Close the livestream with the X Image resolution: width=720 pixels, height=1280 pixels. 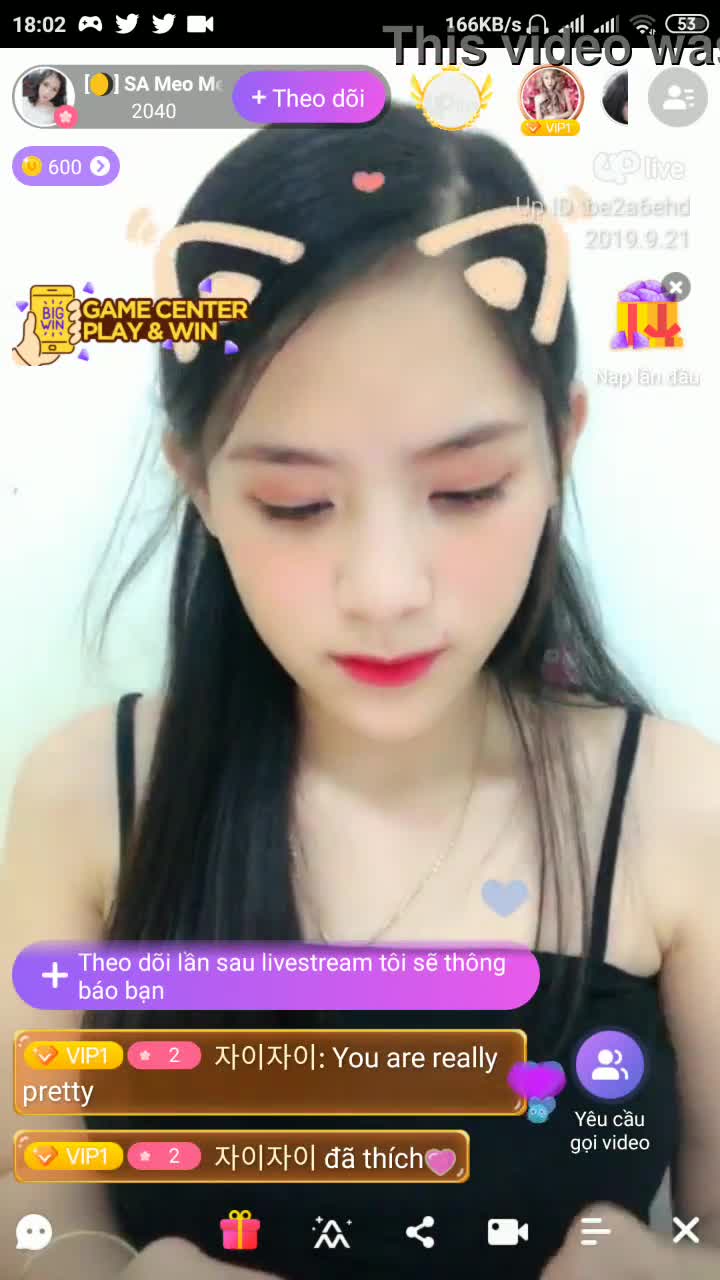[x=685, y=1231]
